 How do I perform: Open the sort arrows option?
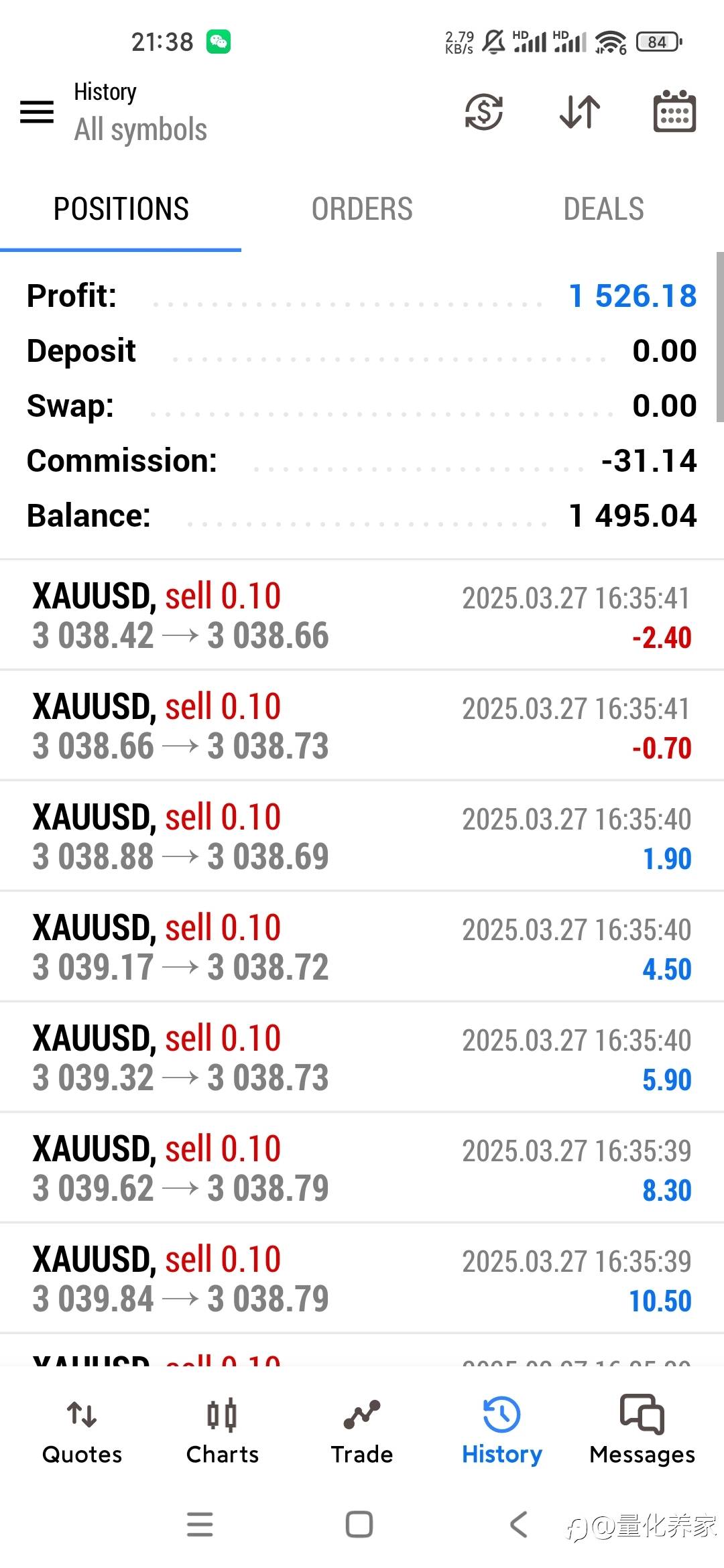[580, 111]
